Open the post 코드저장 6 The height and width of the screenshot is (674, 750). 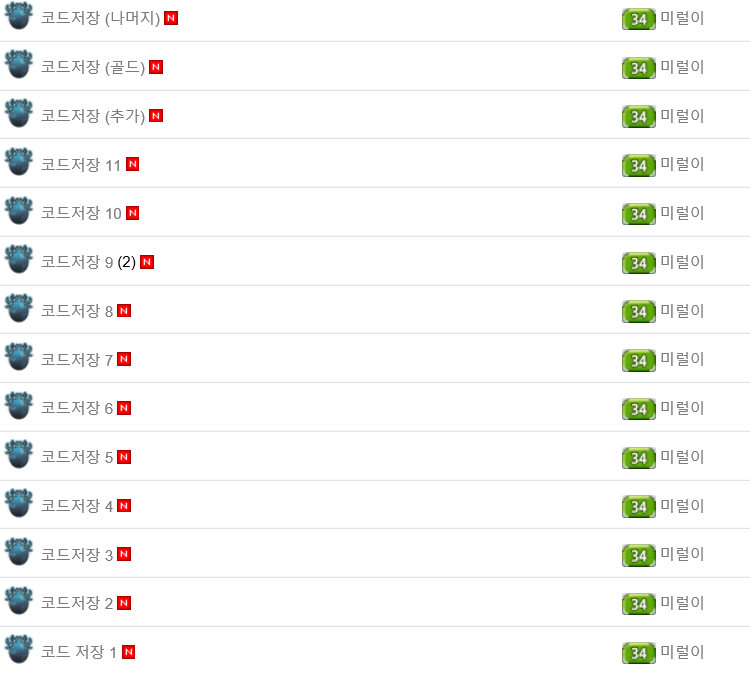(76, 408)
